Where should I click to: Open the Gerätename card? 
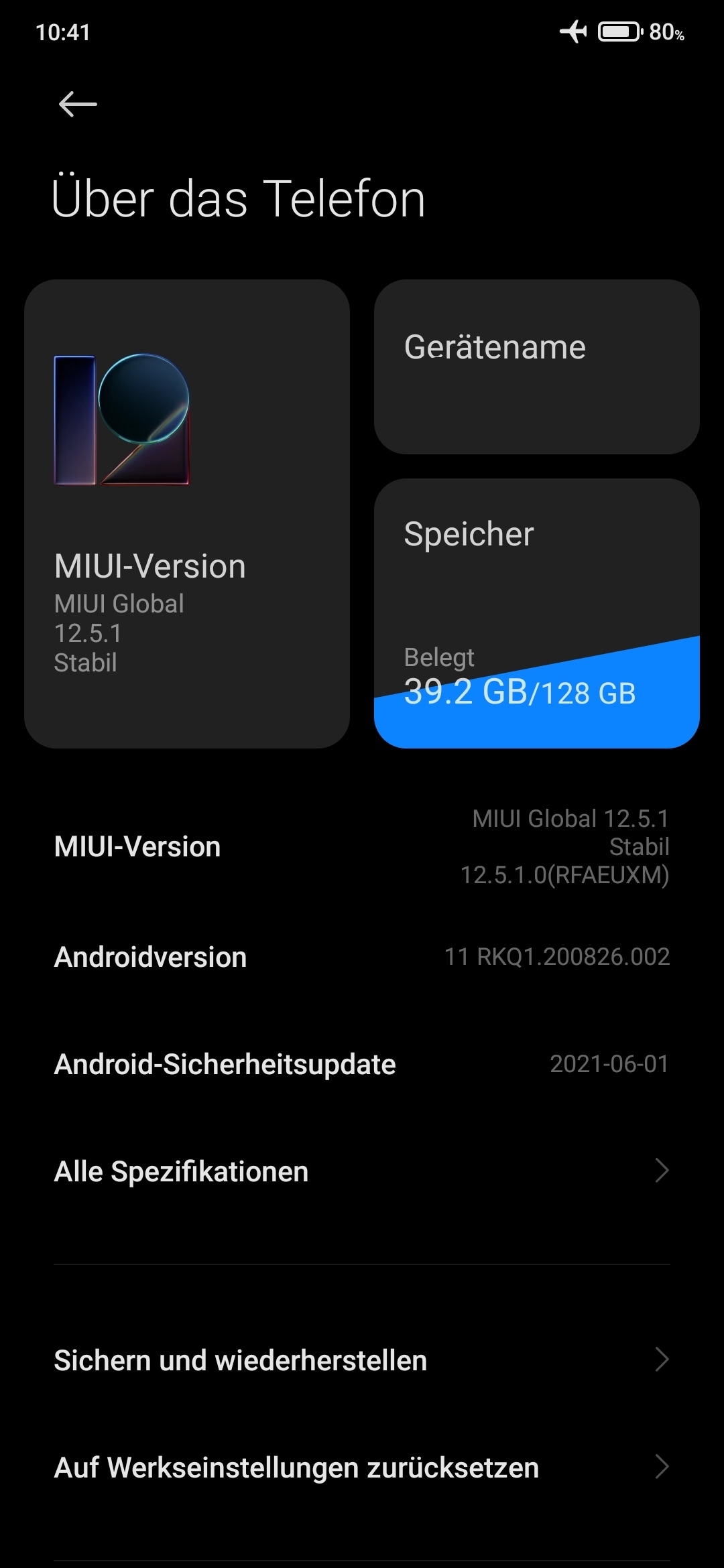click(537, 367)
